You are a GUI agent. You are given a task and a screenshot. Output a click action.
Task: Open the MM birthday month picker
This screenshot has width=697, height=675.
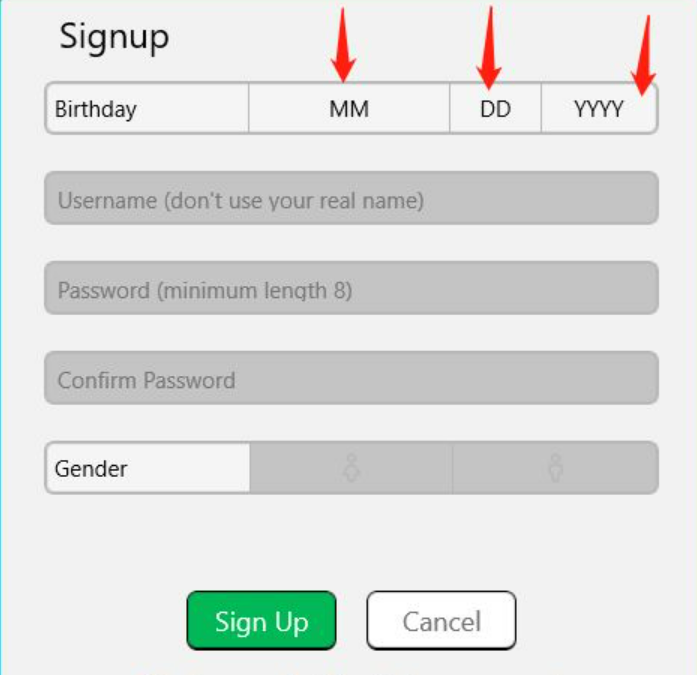pos(349,109)
